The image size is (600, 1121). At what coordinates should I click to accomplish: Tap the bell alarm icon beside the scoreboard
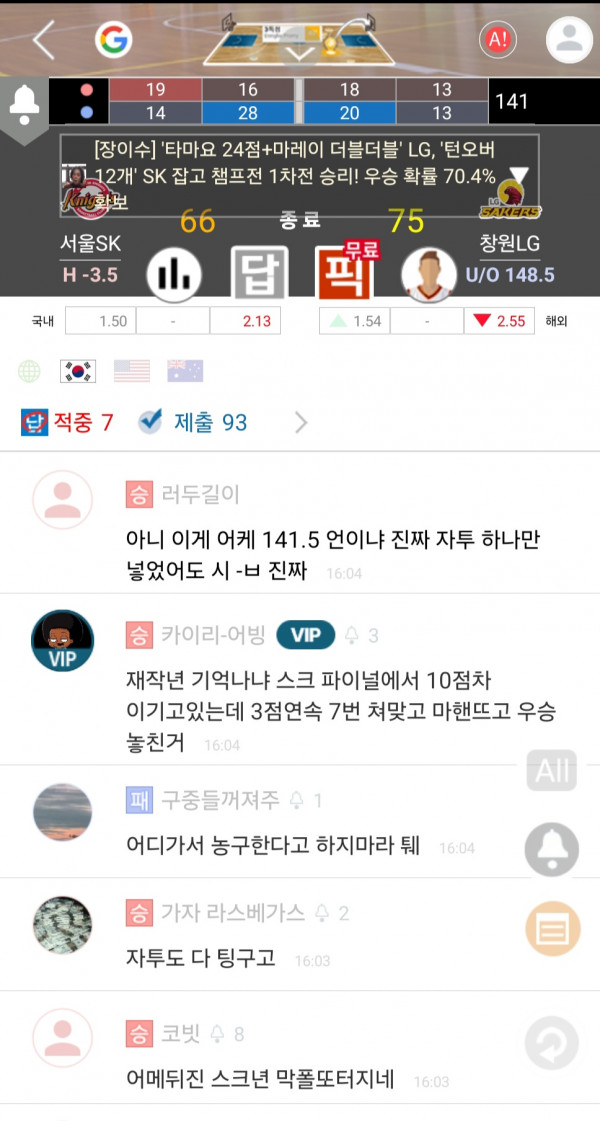click(25, 105)
